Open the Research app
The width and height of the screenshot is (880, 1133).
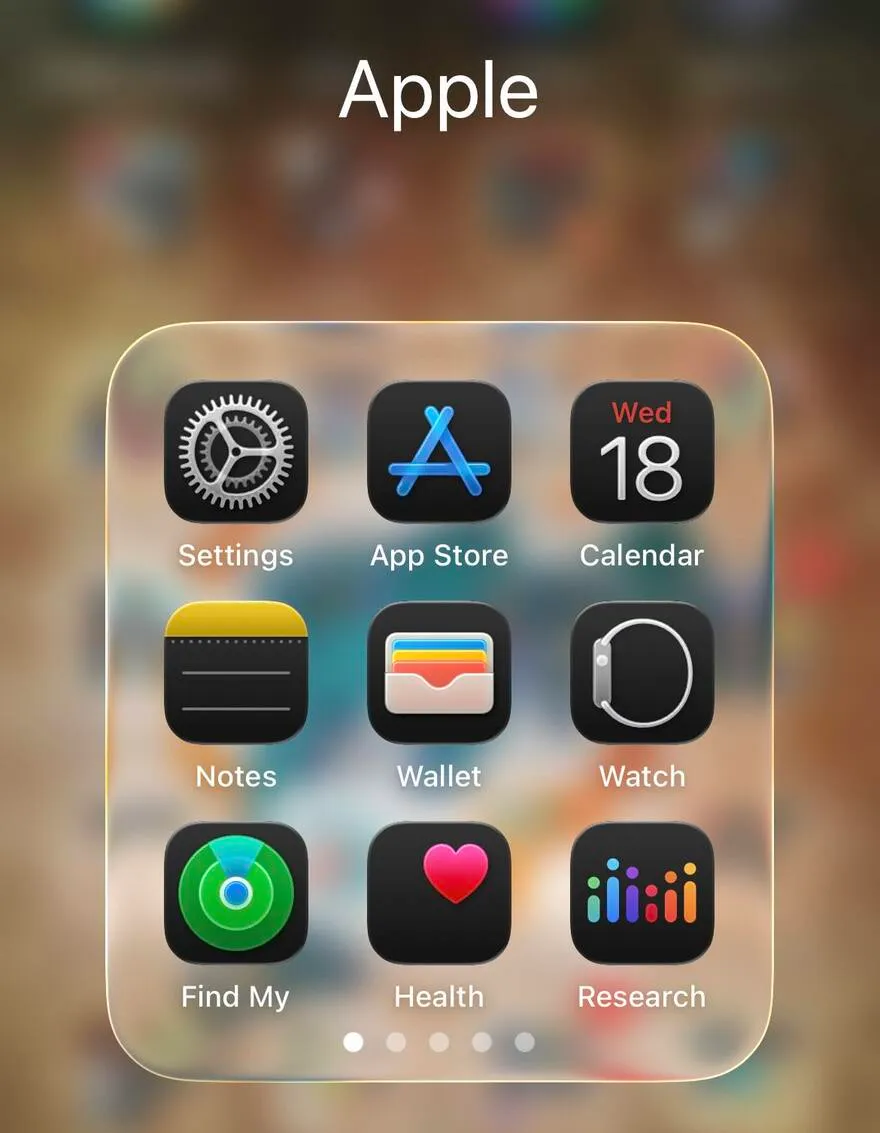(x=641, y=891)
